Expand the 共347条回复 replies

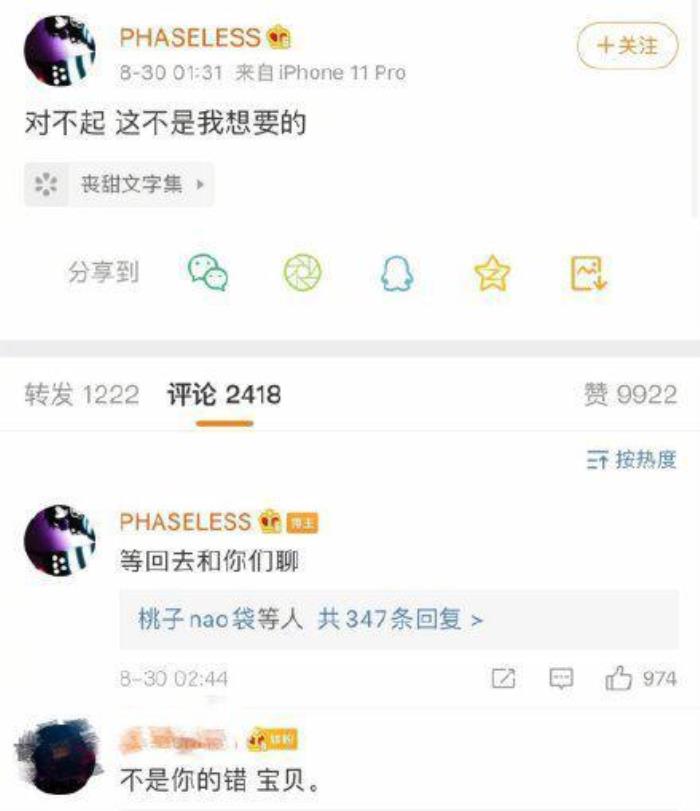(400, 619)
